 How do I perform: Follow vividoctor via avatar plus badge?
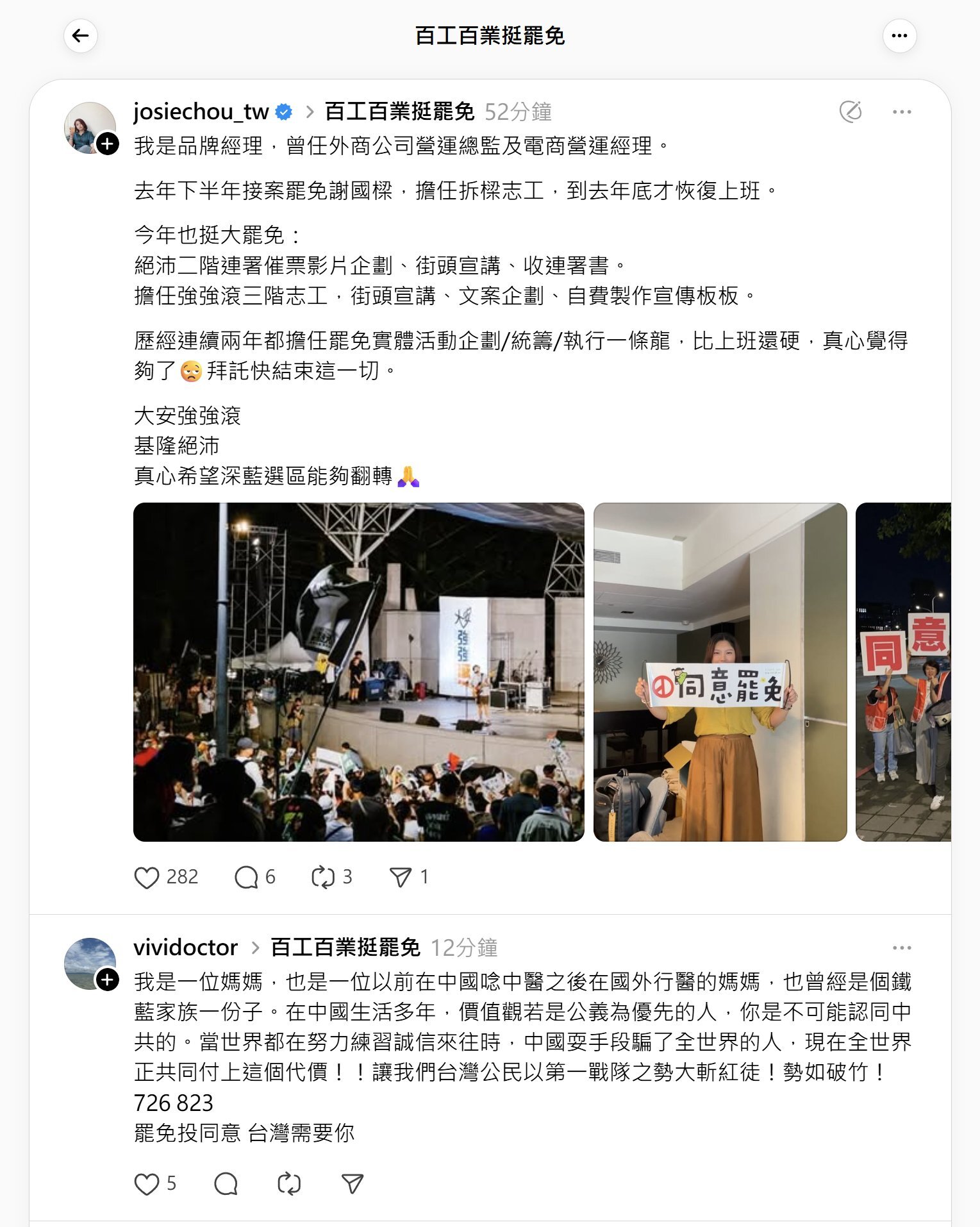click(108, 980)
